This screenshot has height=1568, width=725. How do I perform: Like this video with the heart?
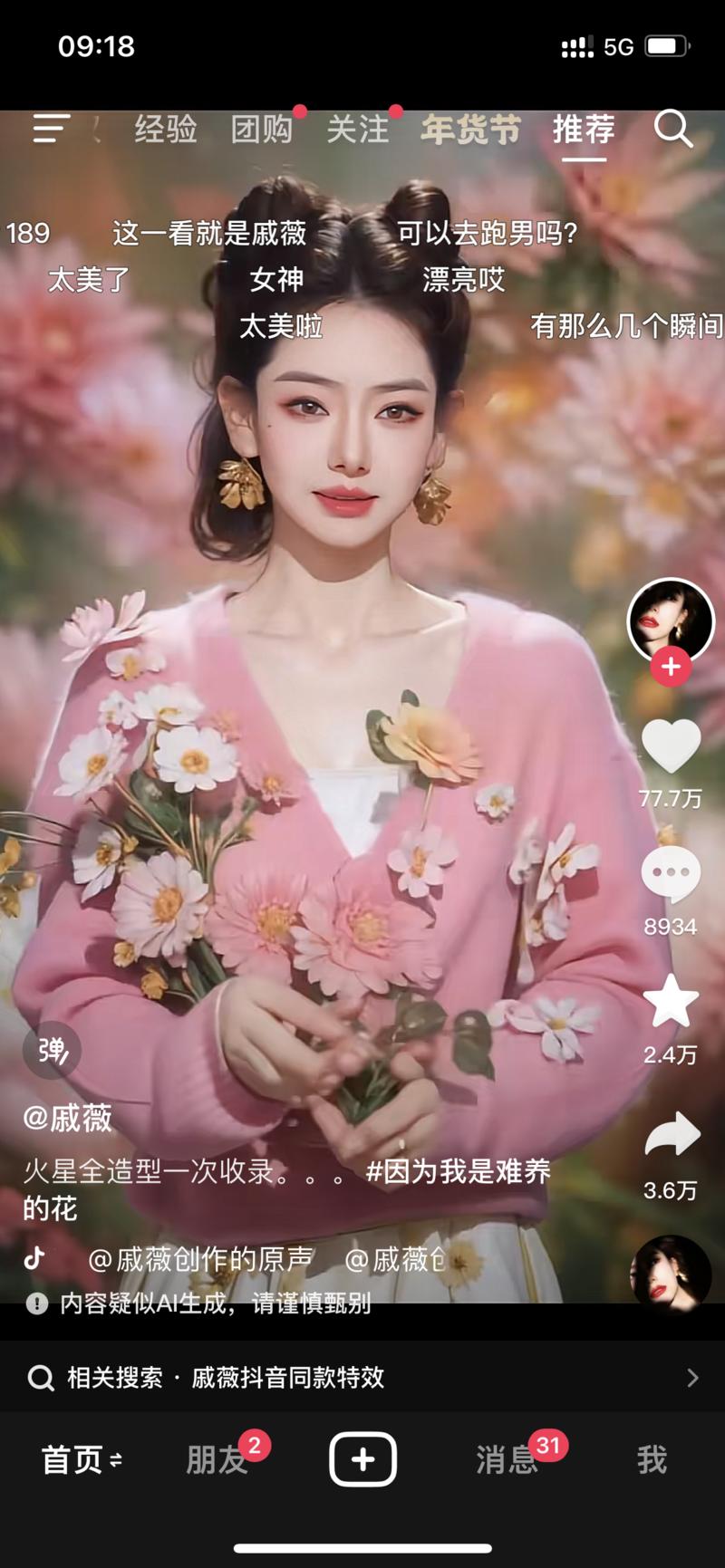(x=671, y=746)
